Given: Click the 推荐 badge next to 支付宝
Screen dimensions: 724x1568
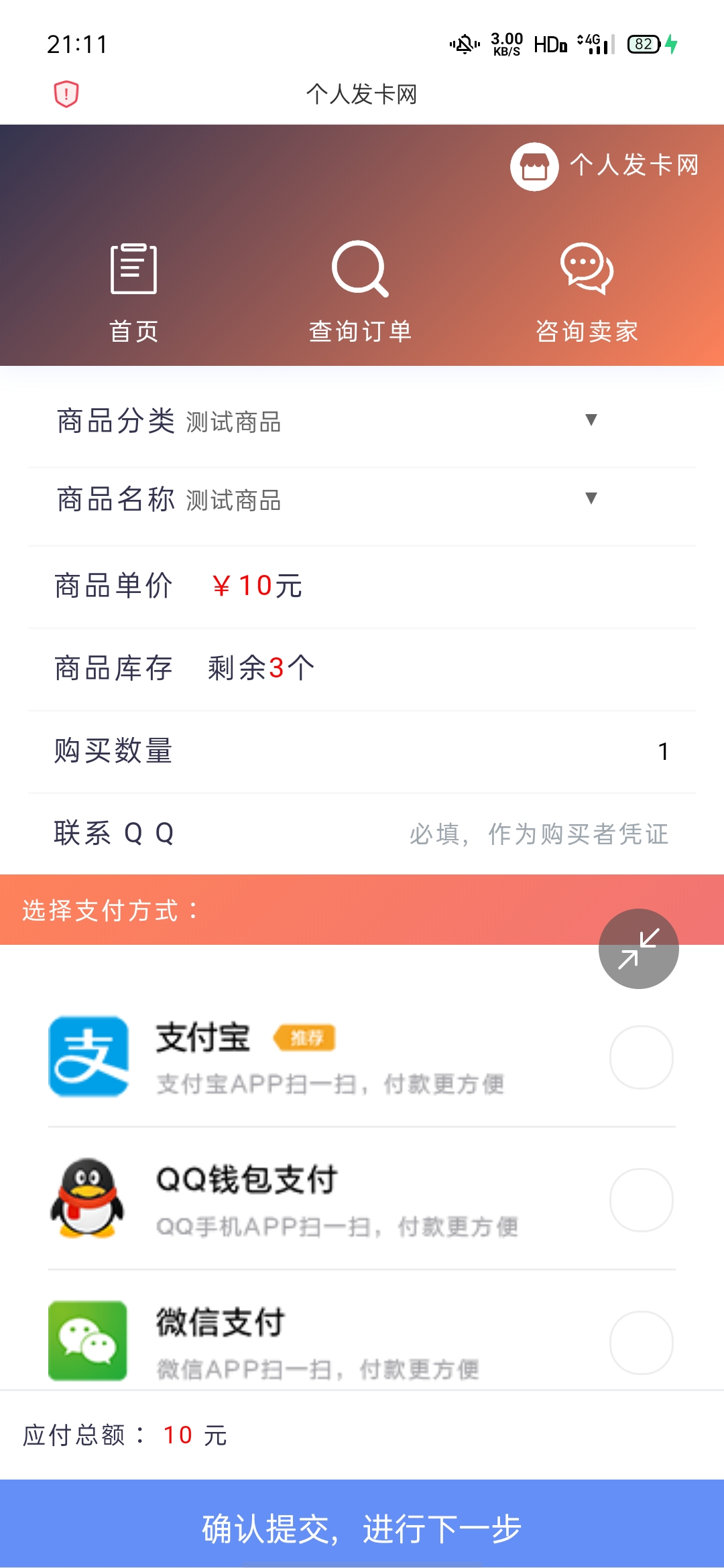Looking at the screenshot, I should coord(305,1037).
